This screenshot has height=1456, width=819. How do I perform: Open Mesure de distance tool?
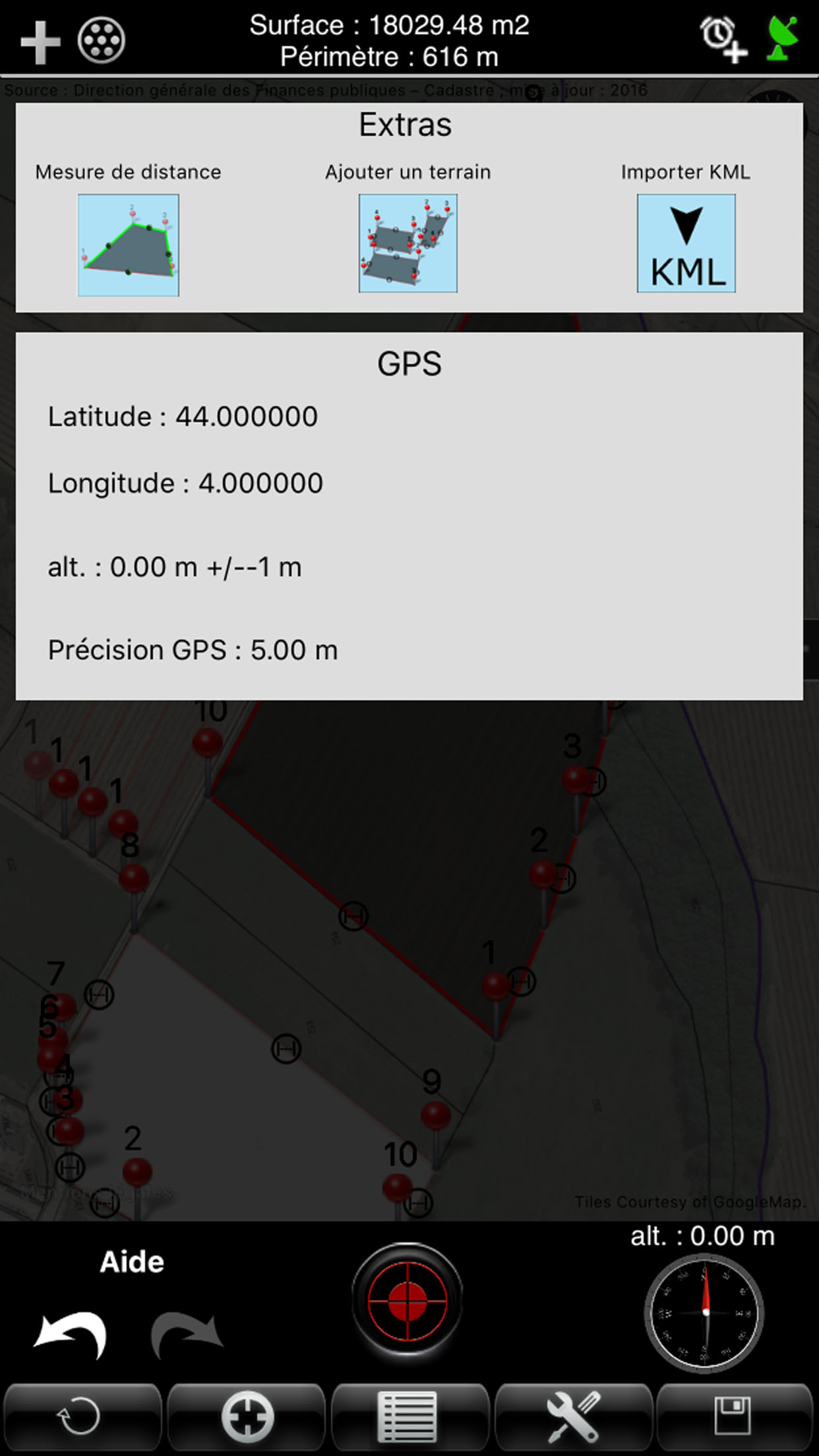[129, 245]
